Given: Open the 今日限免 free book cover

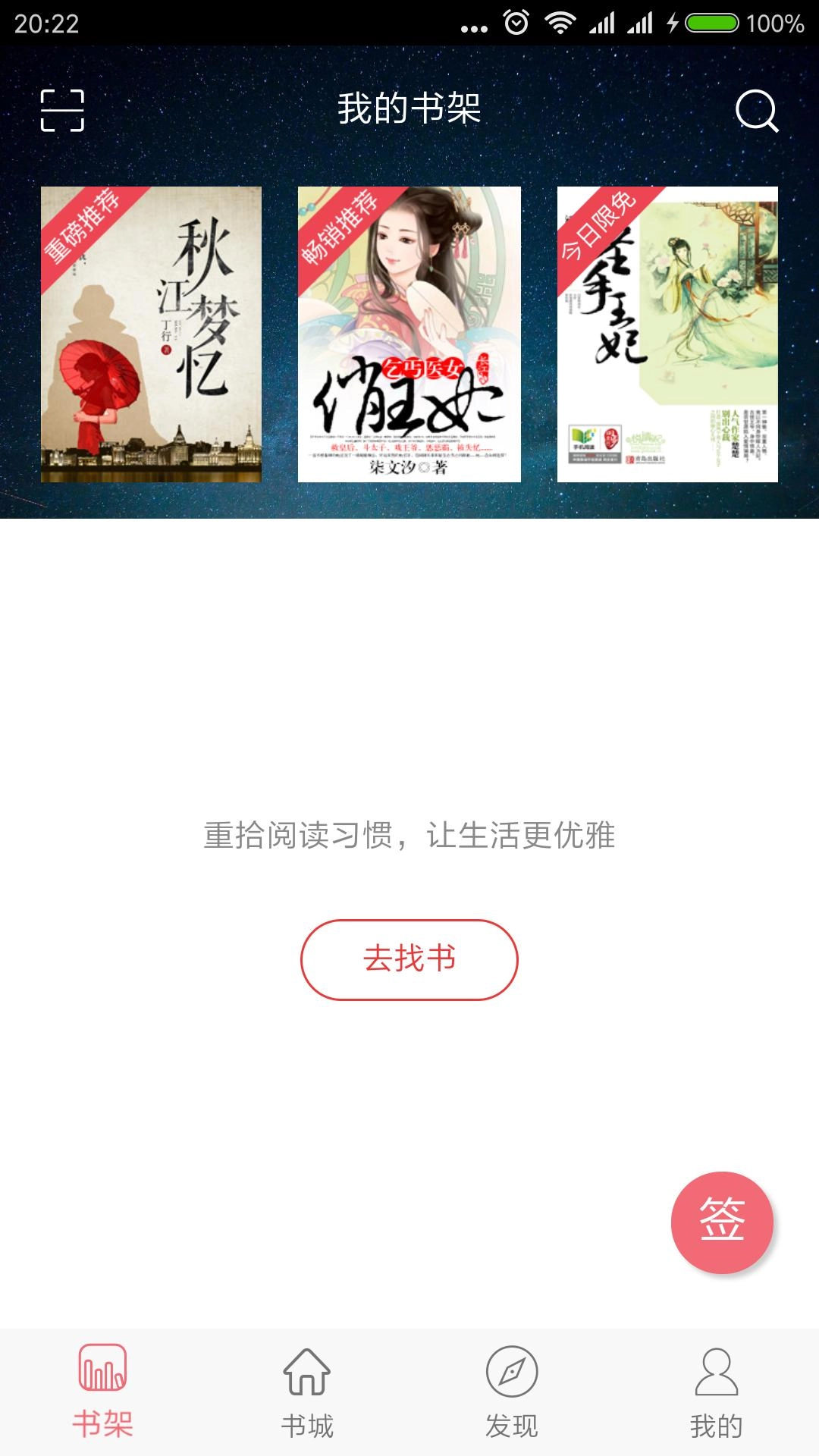Looking at the screenshot, I should coord(667,334).
